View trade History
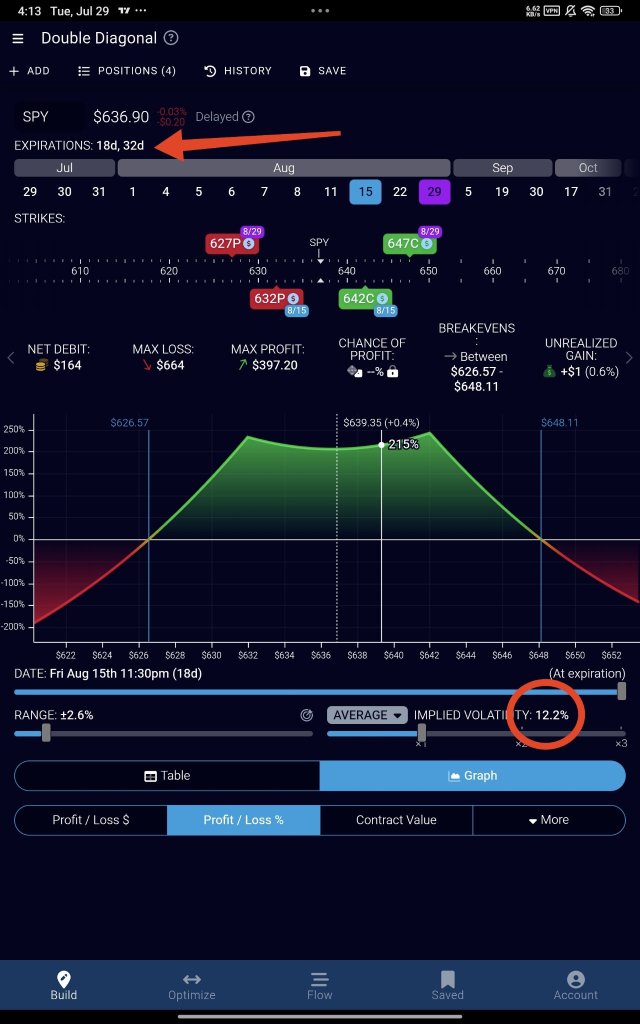This screenshot has width=640, height=1024. (238, 71)
